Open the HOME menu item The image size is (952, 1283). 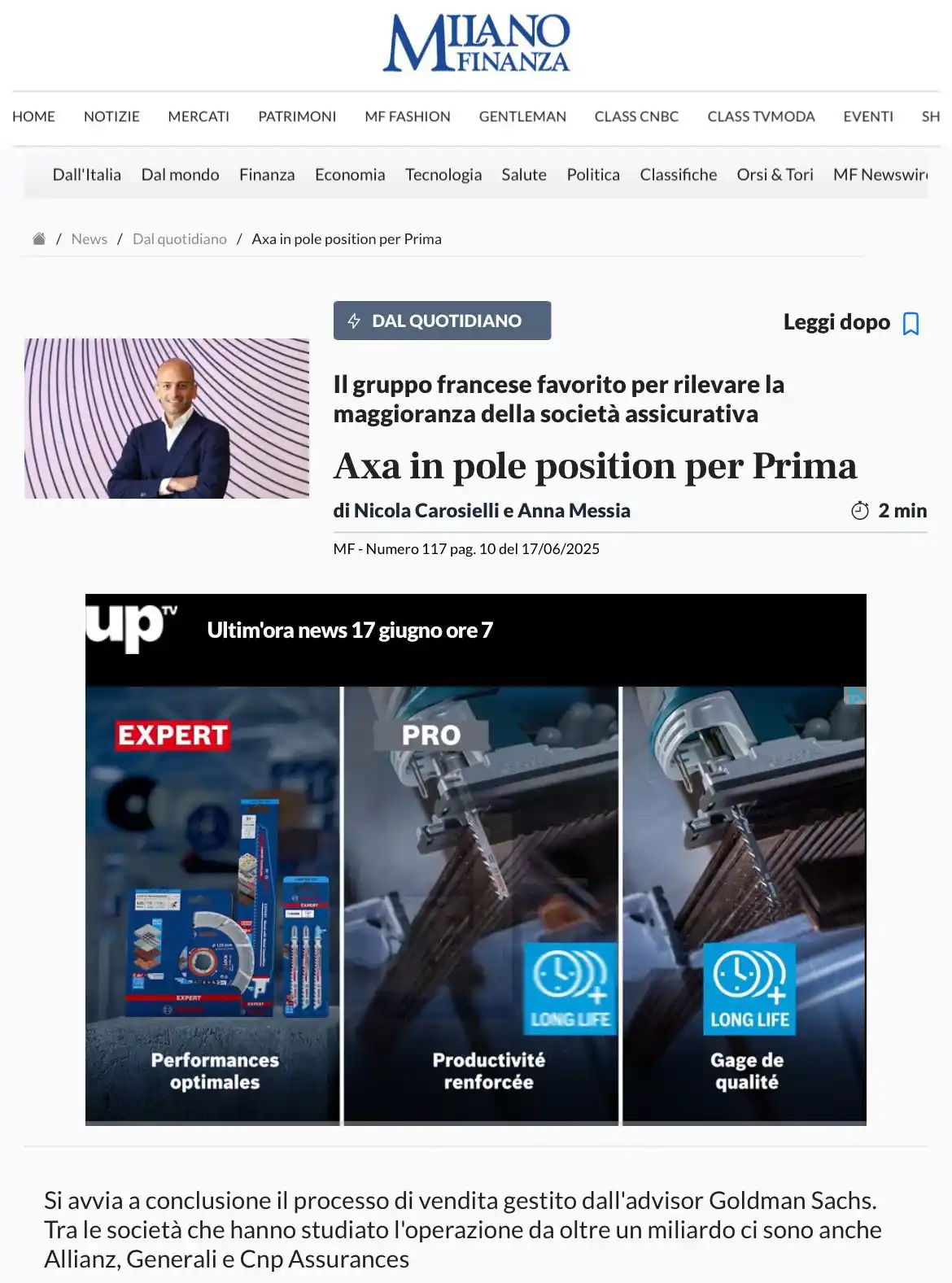(x=33, y=116)
